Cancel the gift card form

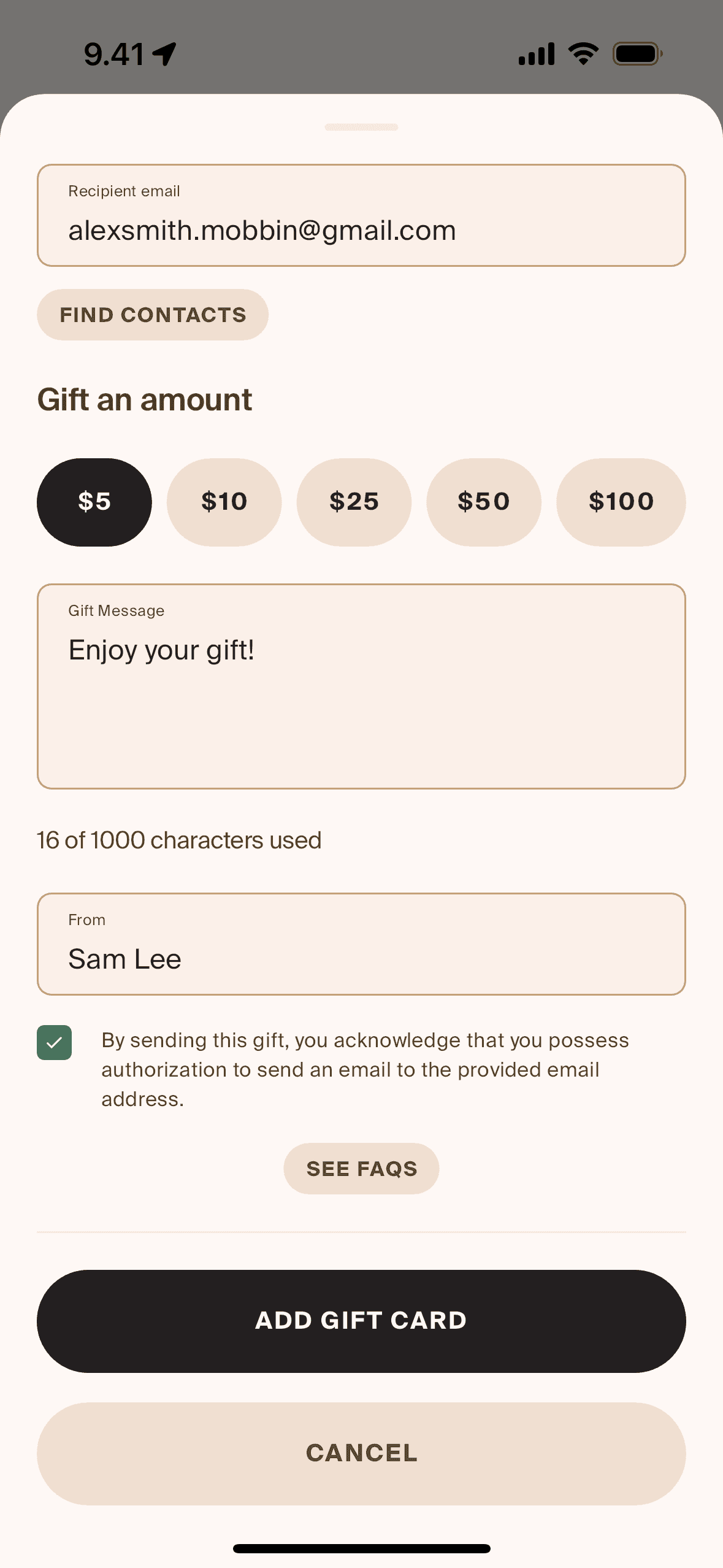[x=361, y=1453]
